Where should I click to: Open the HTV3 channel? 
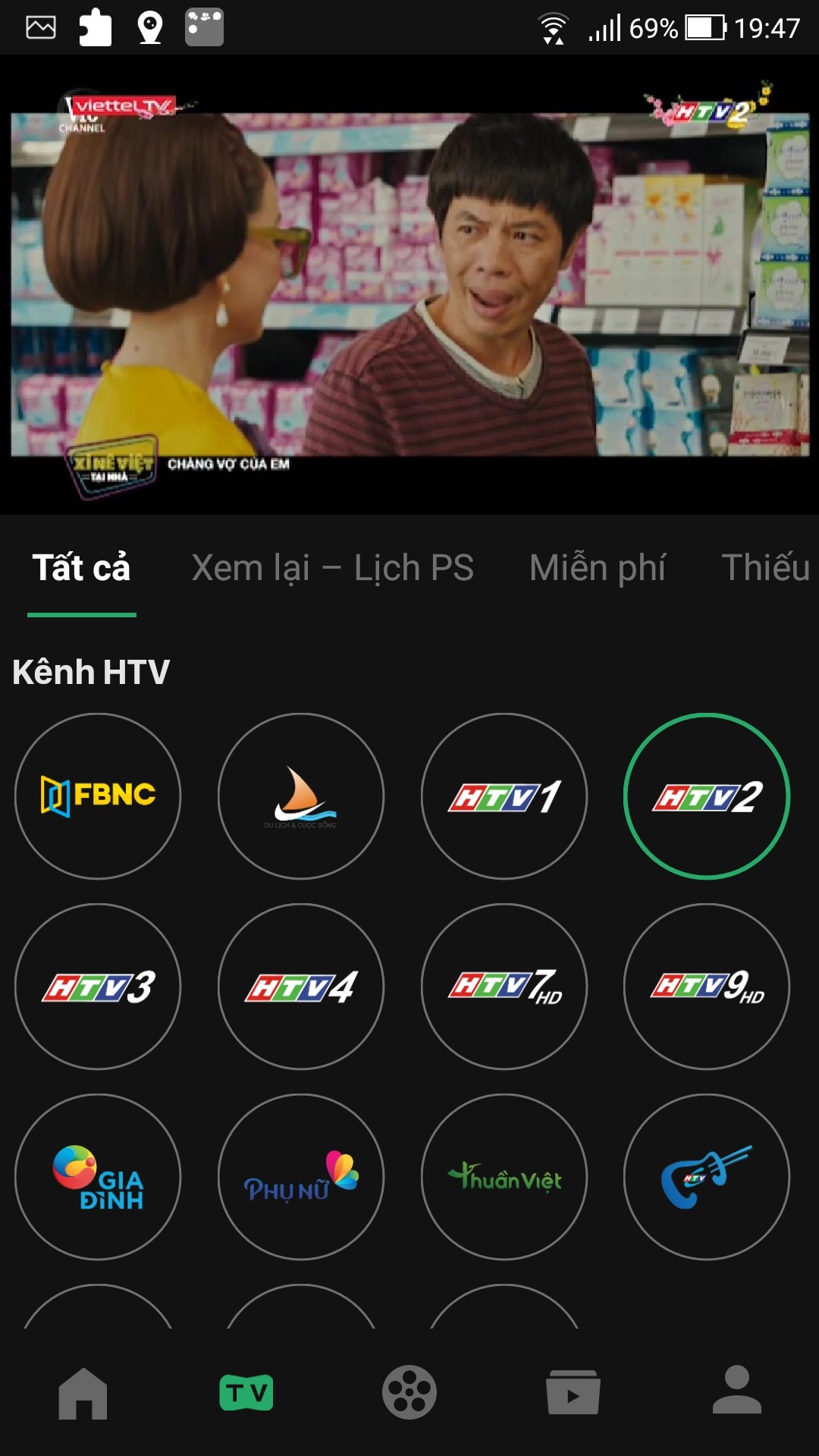98,987
